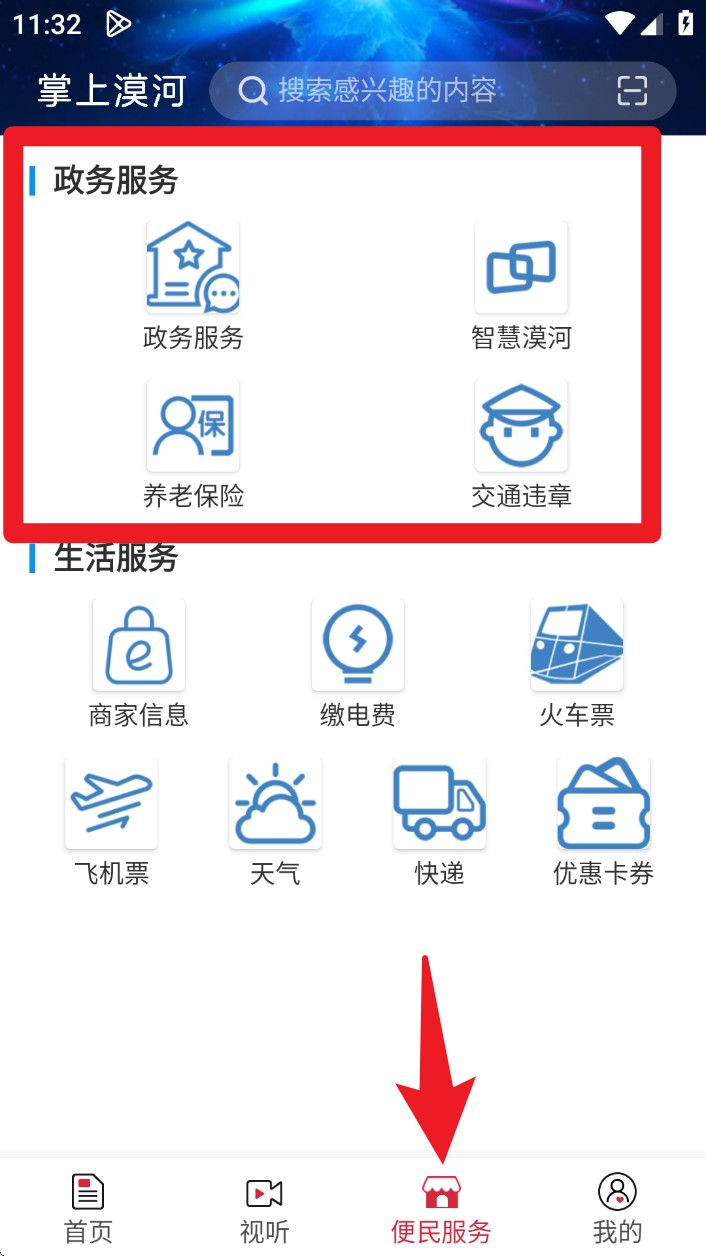Switch to the 视听 tab

coord(265,1208)
